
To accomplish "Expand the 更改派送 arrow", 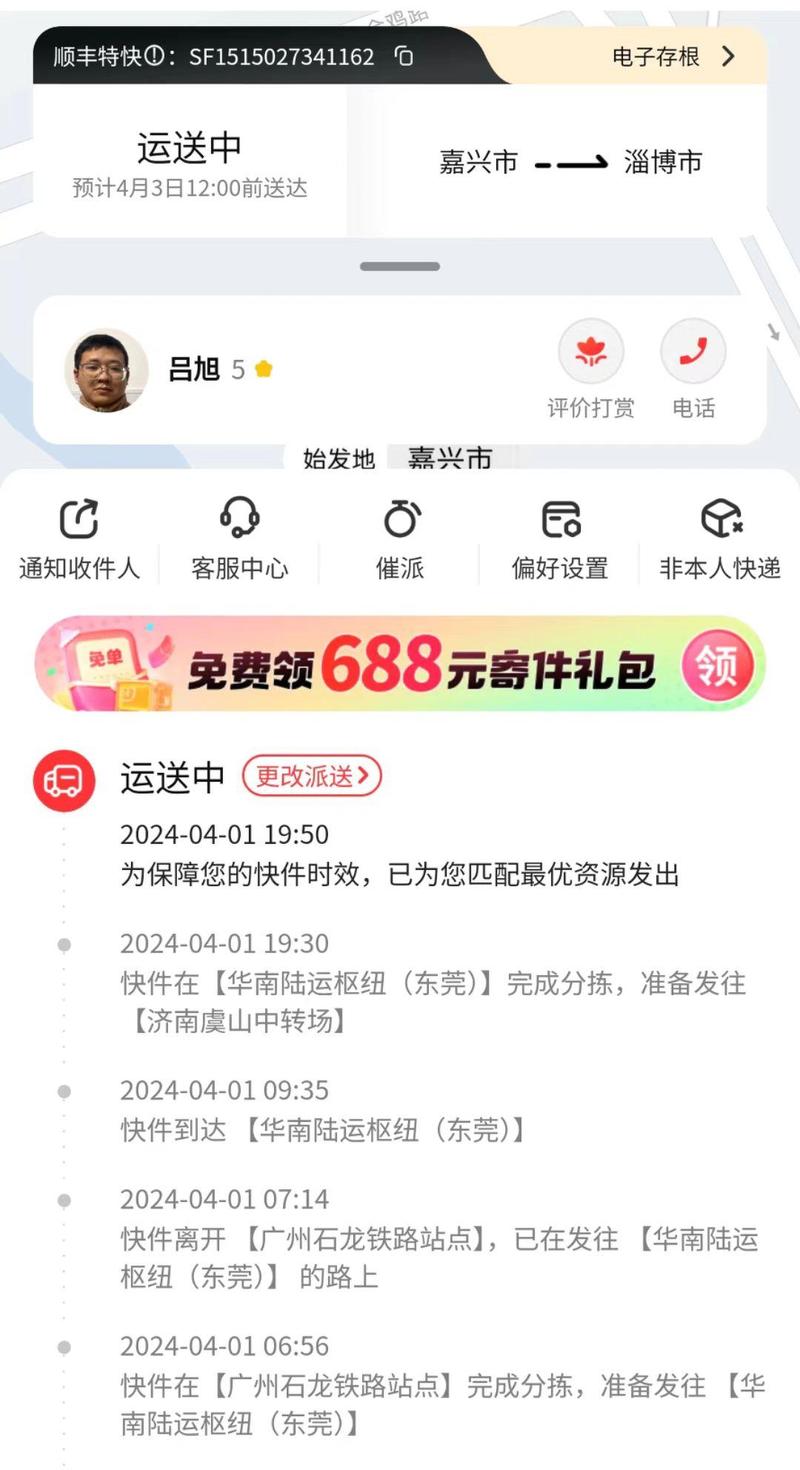I will point(364,777).
